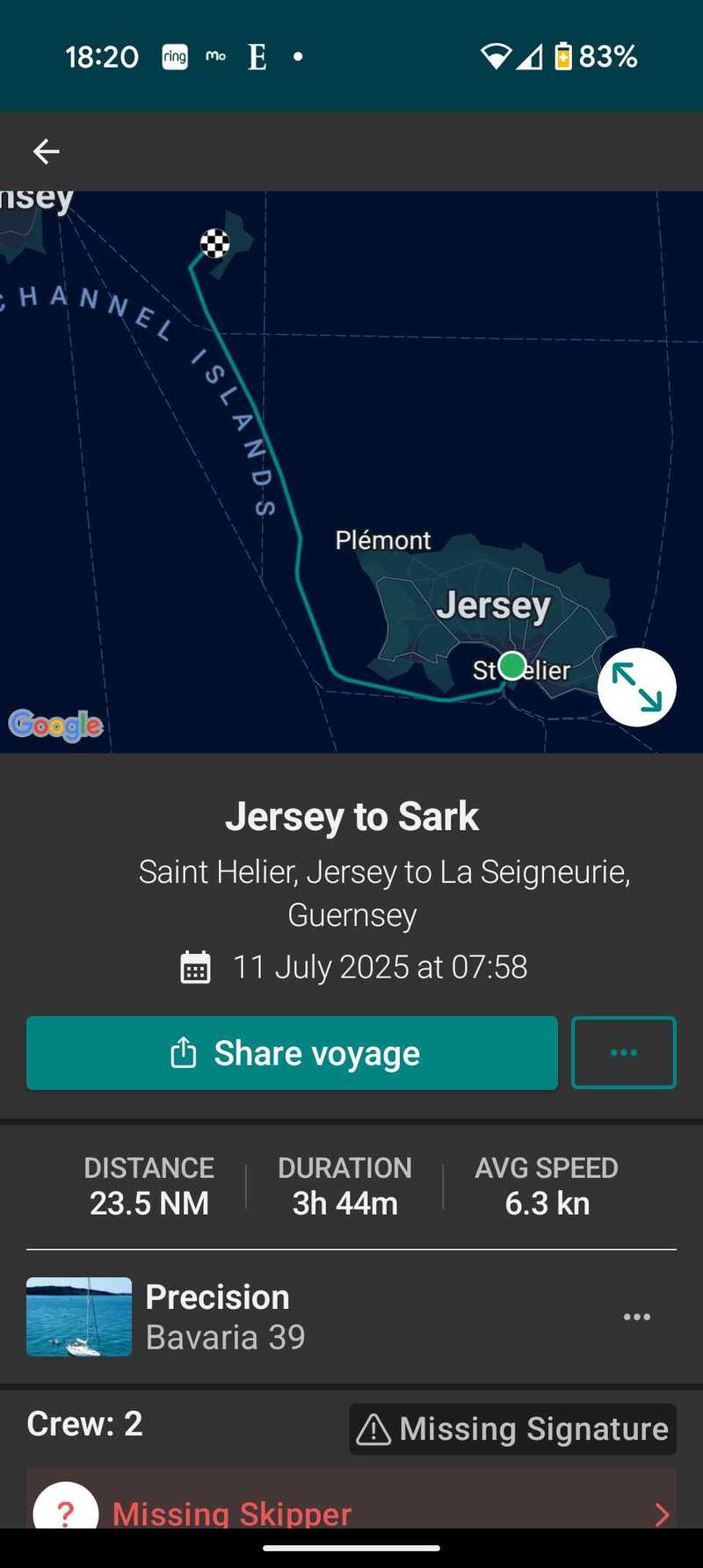703x1568 pixels.
Task: Open the boat options for Precision
Action: pos(637,1317)
